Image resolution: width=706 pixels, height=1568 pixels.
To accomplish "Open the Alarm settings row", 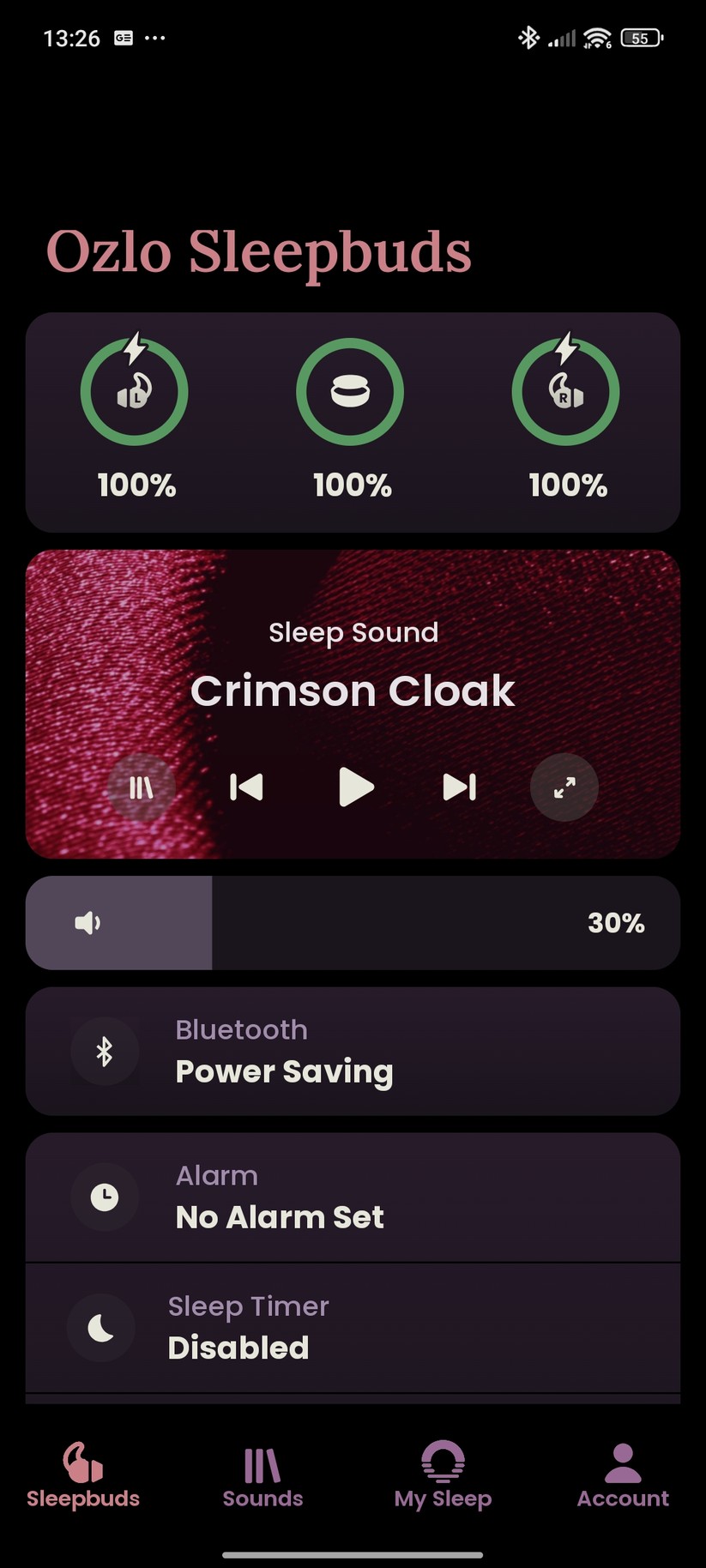I will [353, 1197].
